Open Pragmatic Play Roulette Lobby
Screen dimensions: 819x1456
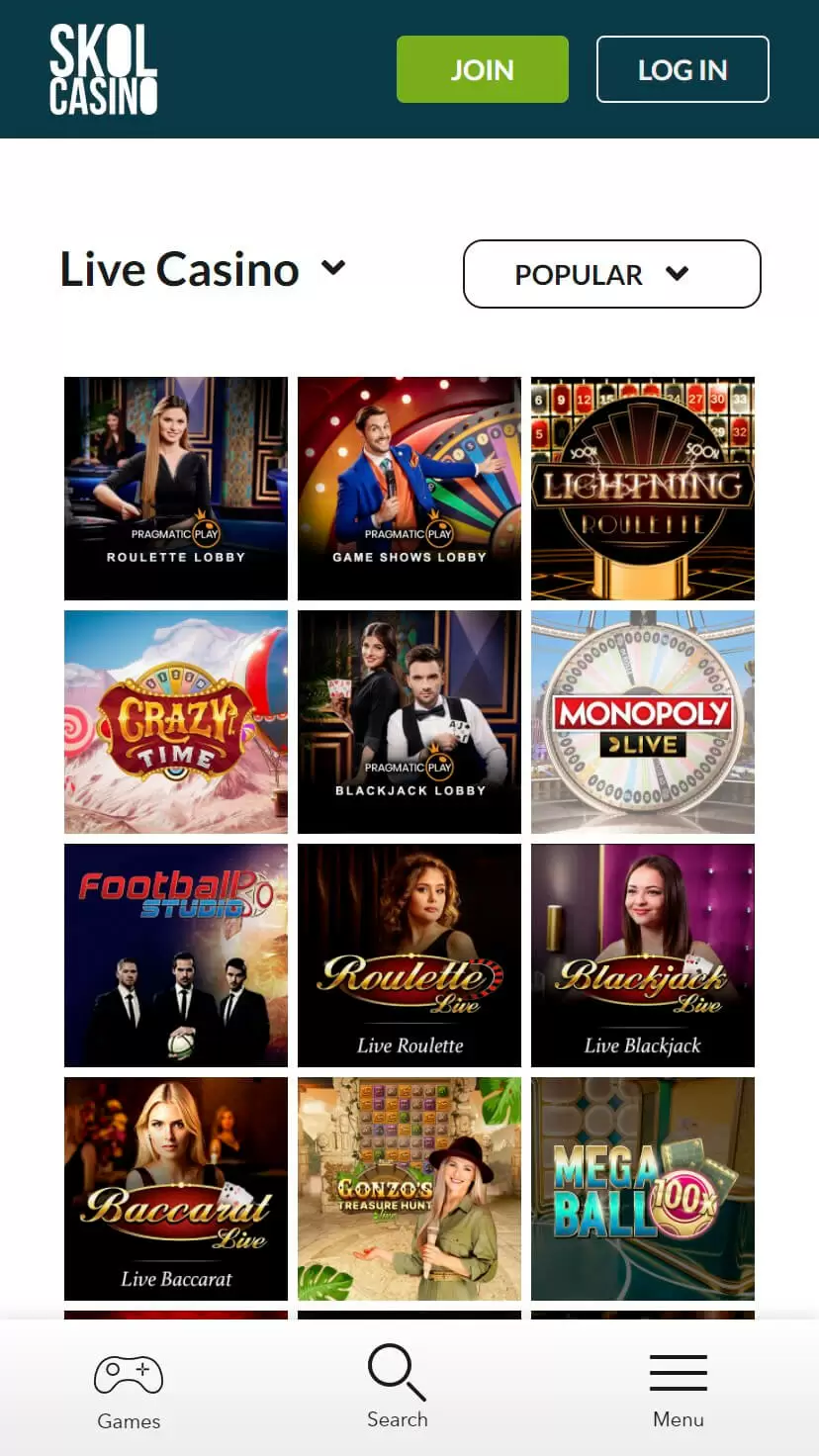pos(176,488)
